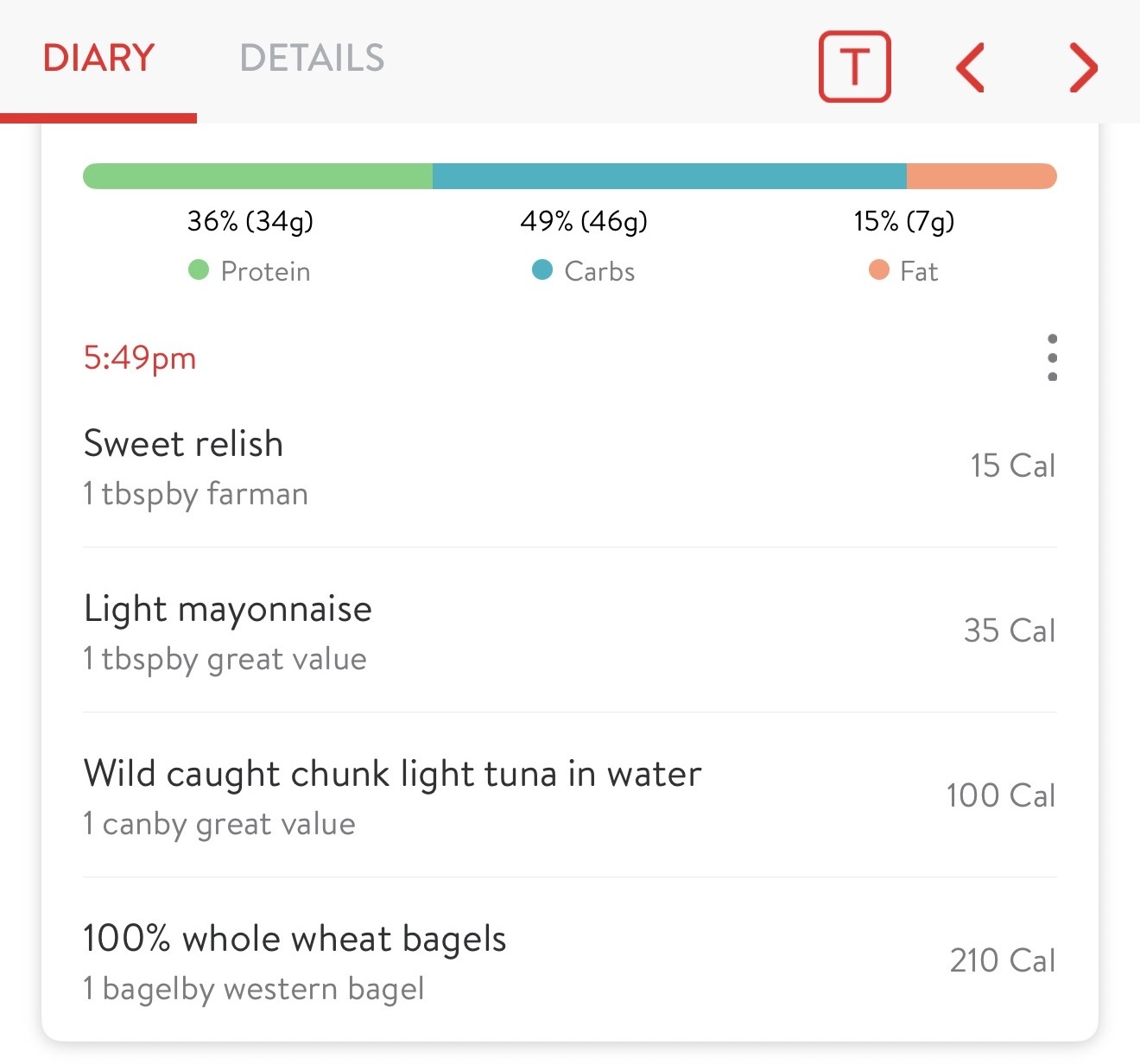Image resolution: width=1140 pixels, height=1064 pixels.
Task: Tap the T (today) icon
Action: tap(854, 66)
